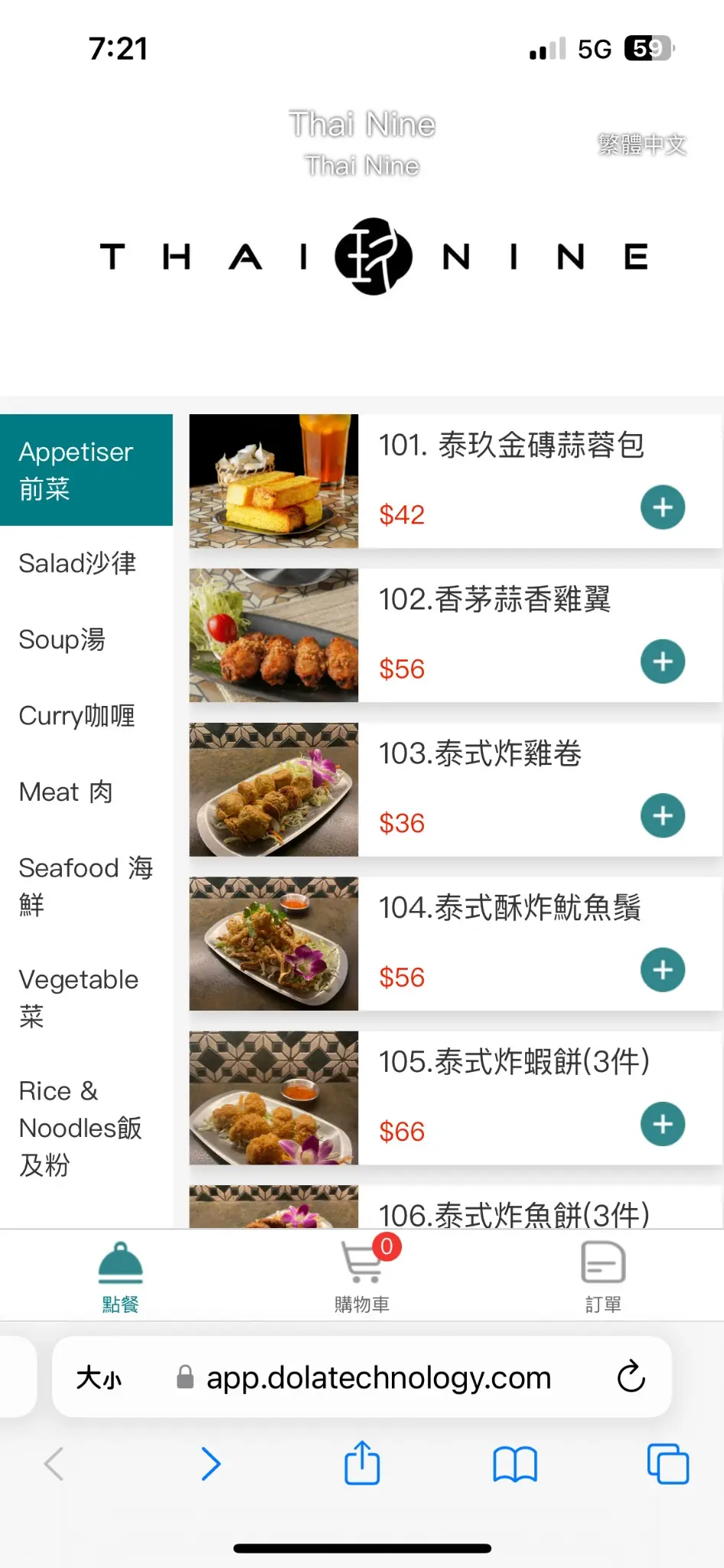Change language via 繁體中文
Image resolution: width=724 pixels, height=1568 pixels.
click(x=641, y=144)
